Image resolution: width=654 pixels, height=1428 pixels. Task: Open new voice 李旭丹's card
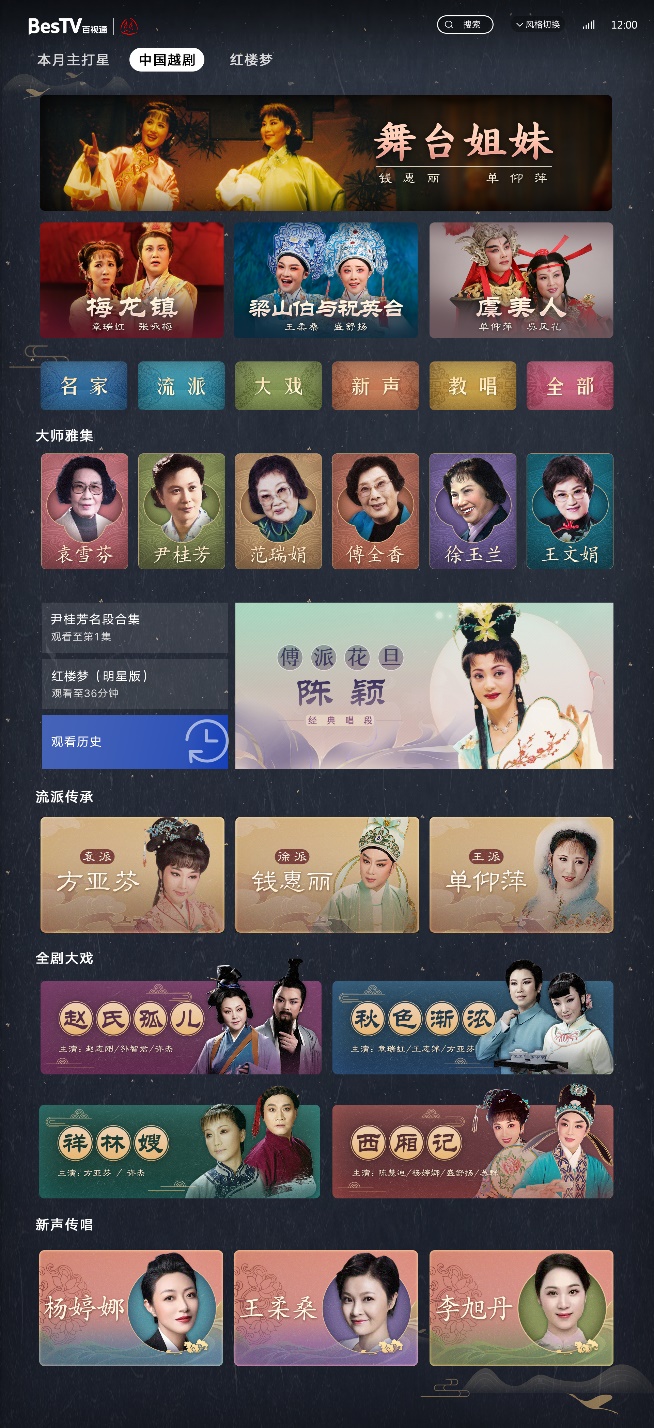[521, 1308]
